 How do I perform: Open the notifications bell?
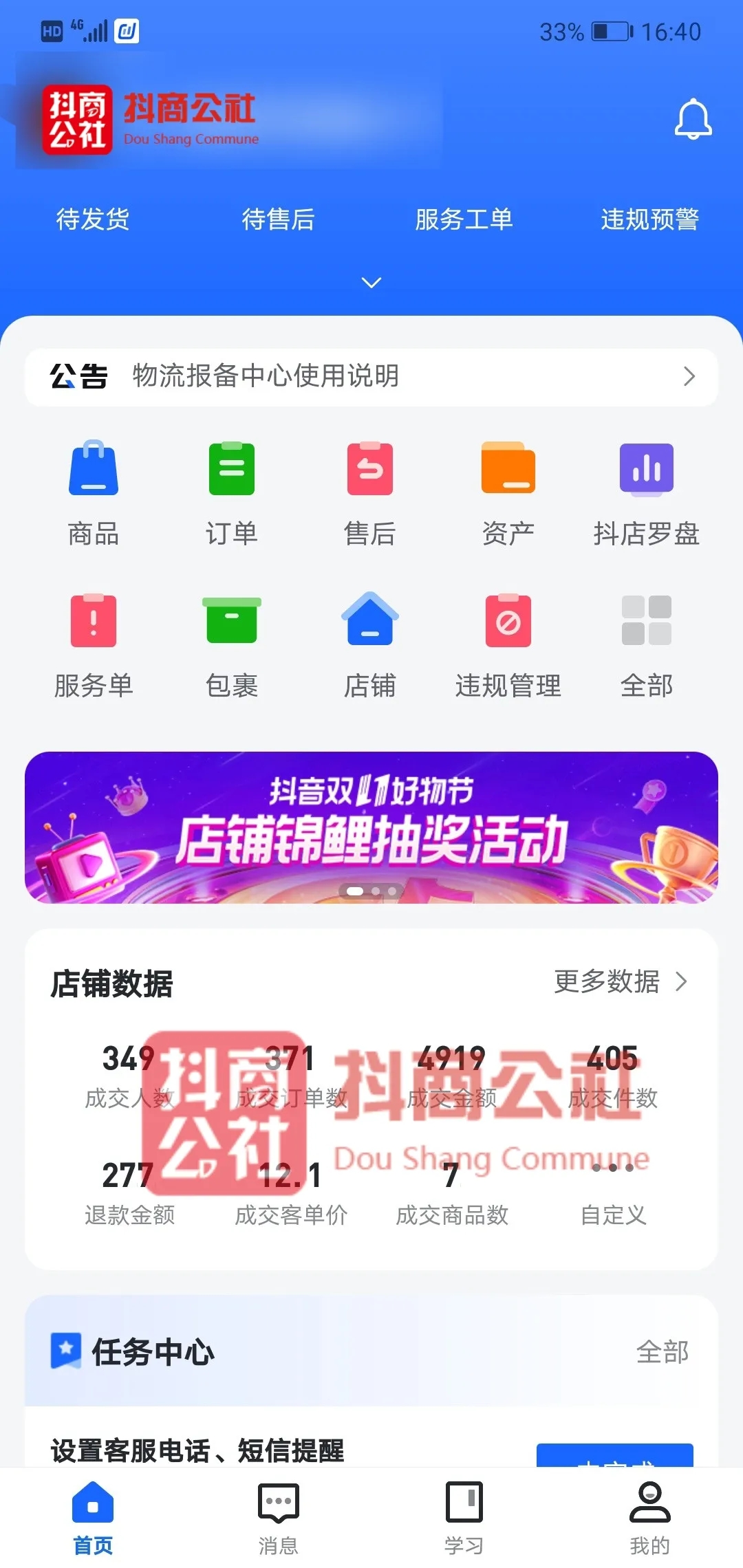tap(692, 120)
